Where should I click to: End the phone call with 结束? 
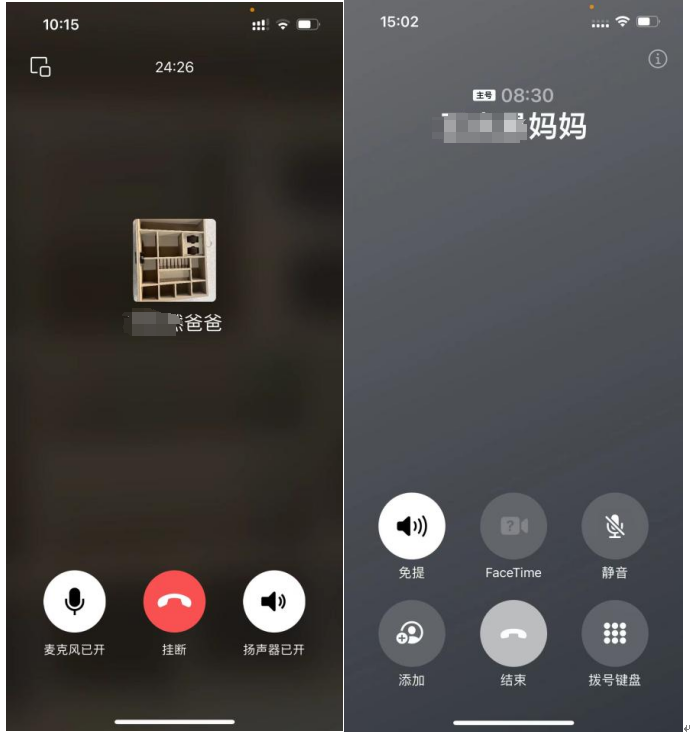[513, 633]
